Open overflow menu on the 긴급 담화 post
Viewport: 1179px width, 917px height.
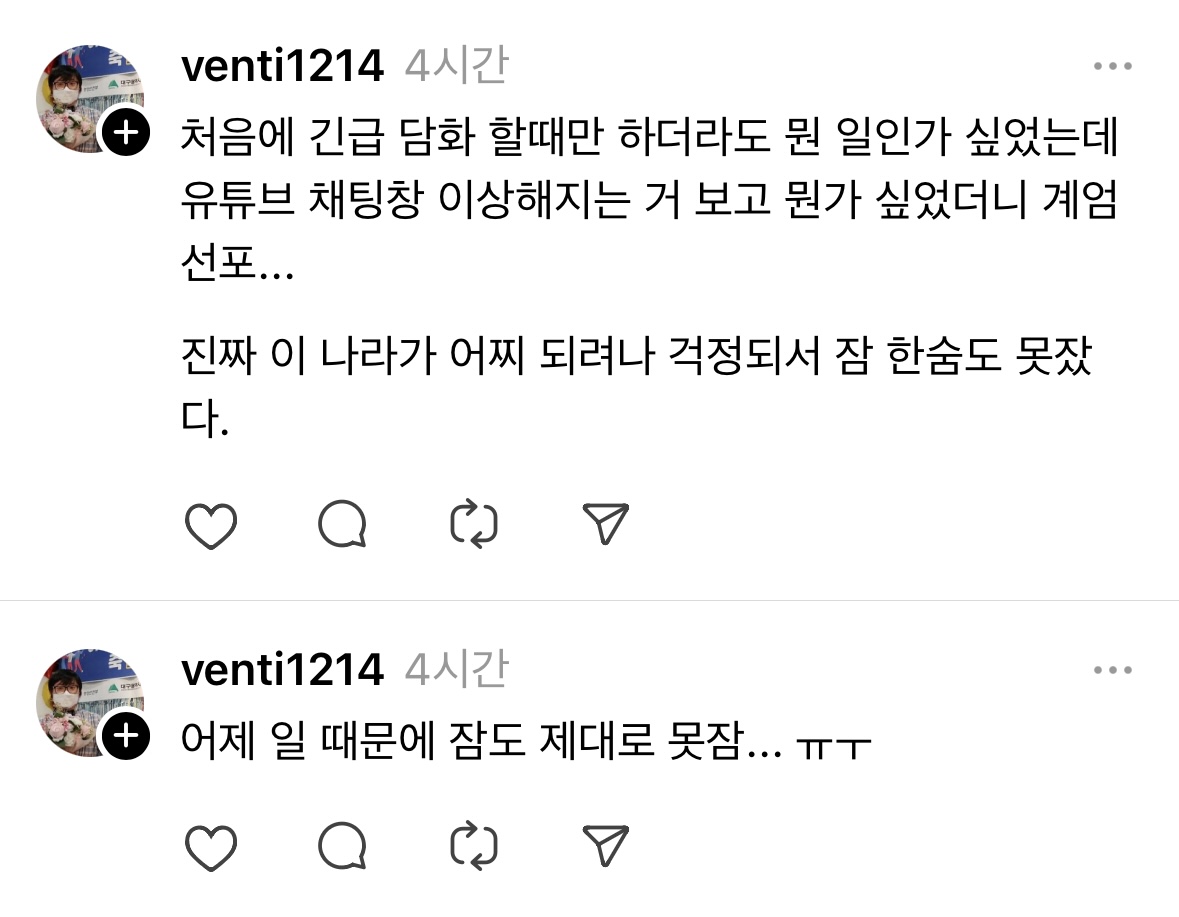pos(1112,67)
